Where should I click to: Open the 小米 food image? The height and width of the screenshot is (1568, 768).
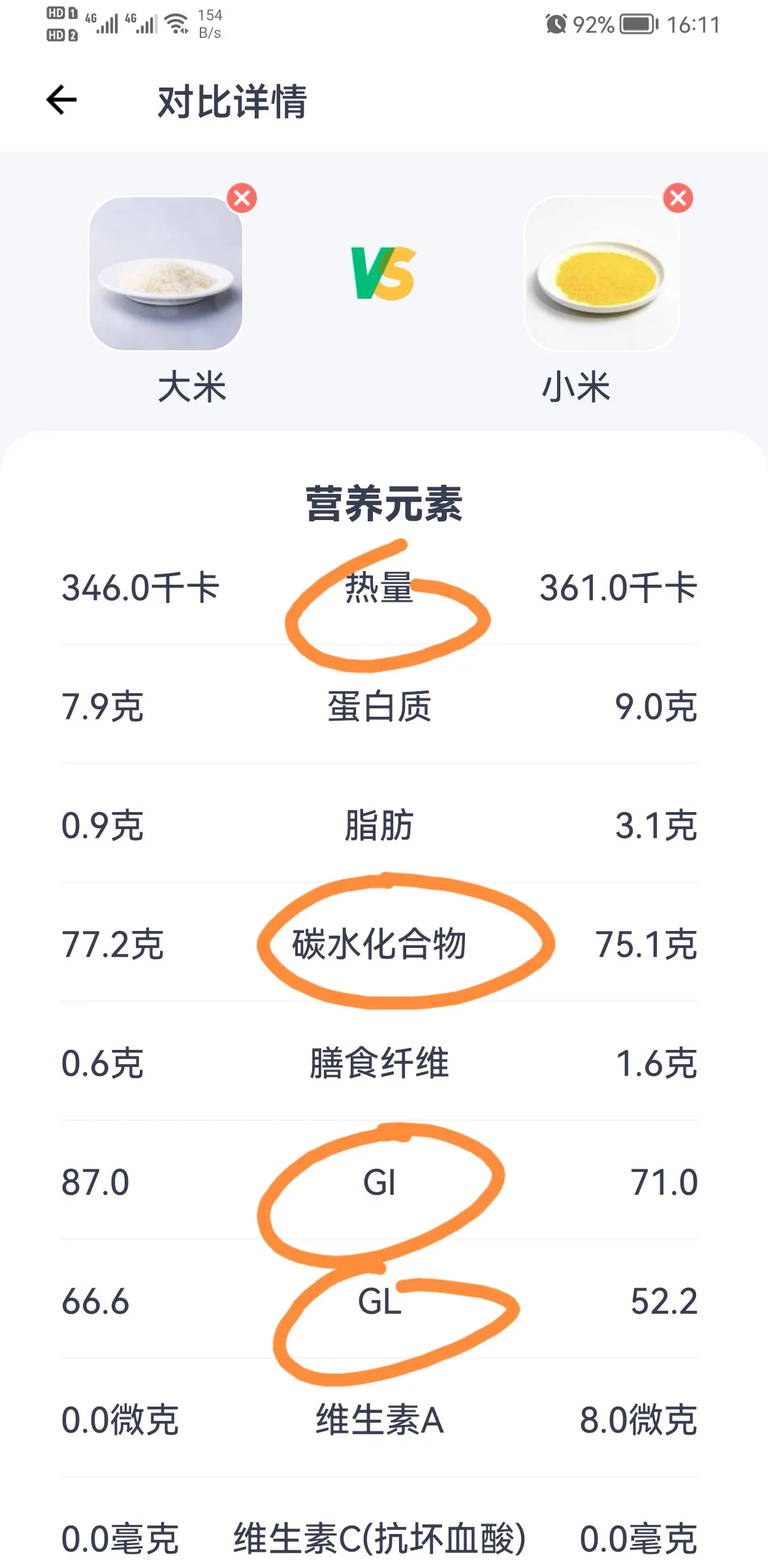coord(601,273)
